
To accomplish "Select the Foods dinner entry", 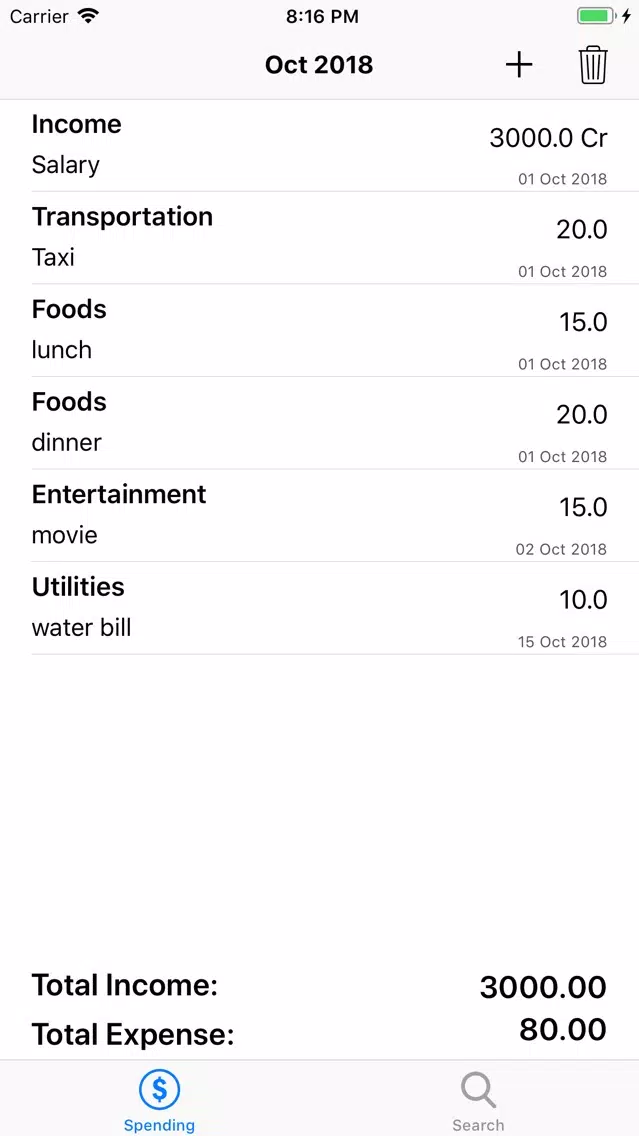I will coord(320,424).
